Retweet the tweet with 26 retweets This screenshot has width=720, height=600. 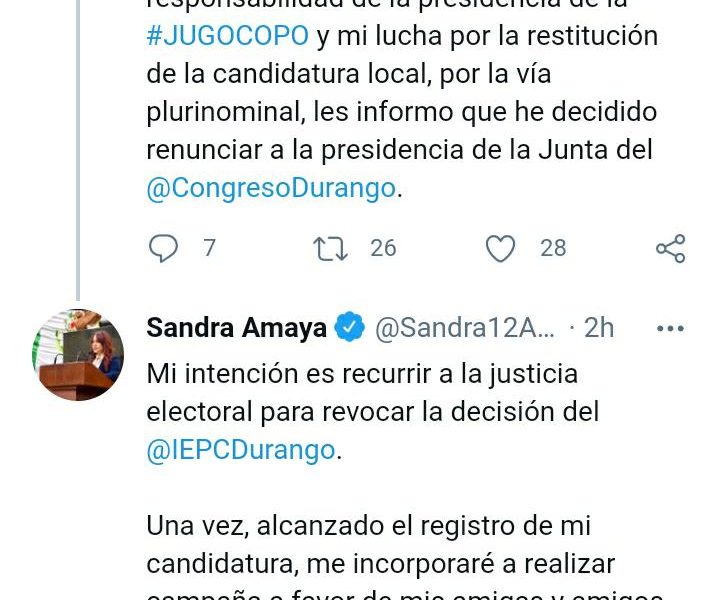point(331,248)
